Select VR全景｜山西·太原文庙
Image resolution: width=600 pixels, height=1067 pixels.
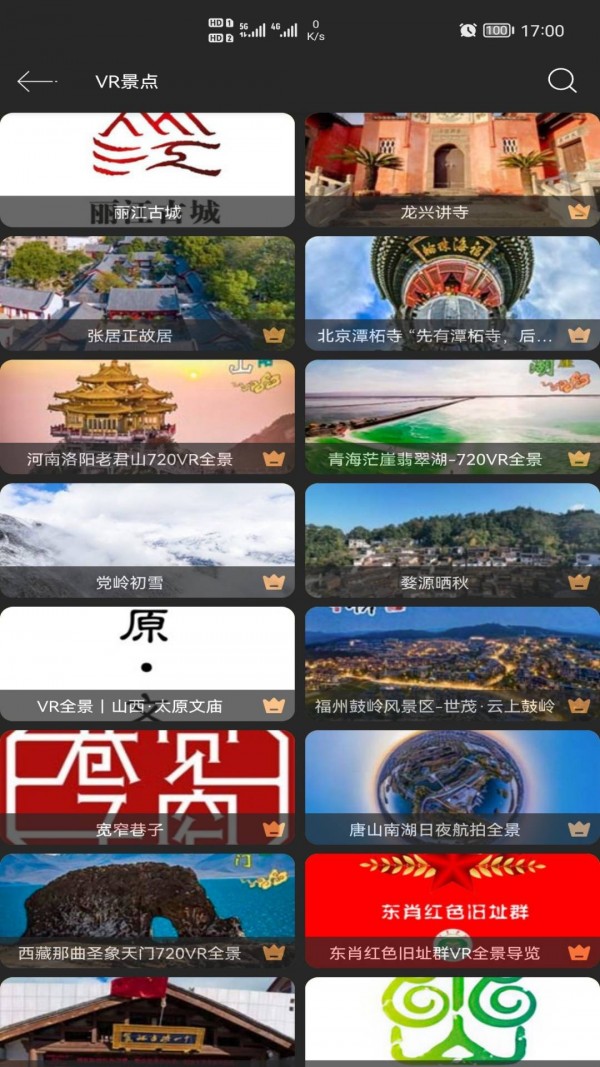click(148, 664)
